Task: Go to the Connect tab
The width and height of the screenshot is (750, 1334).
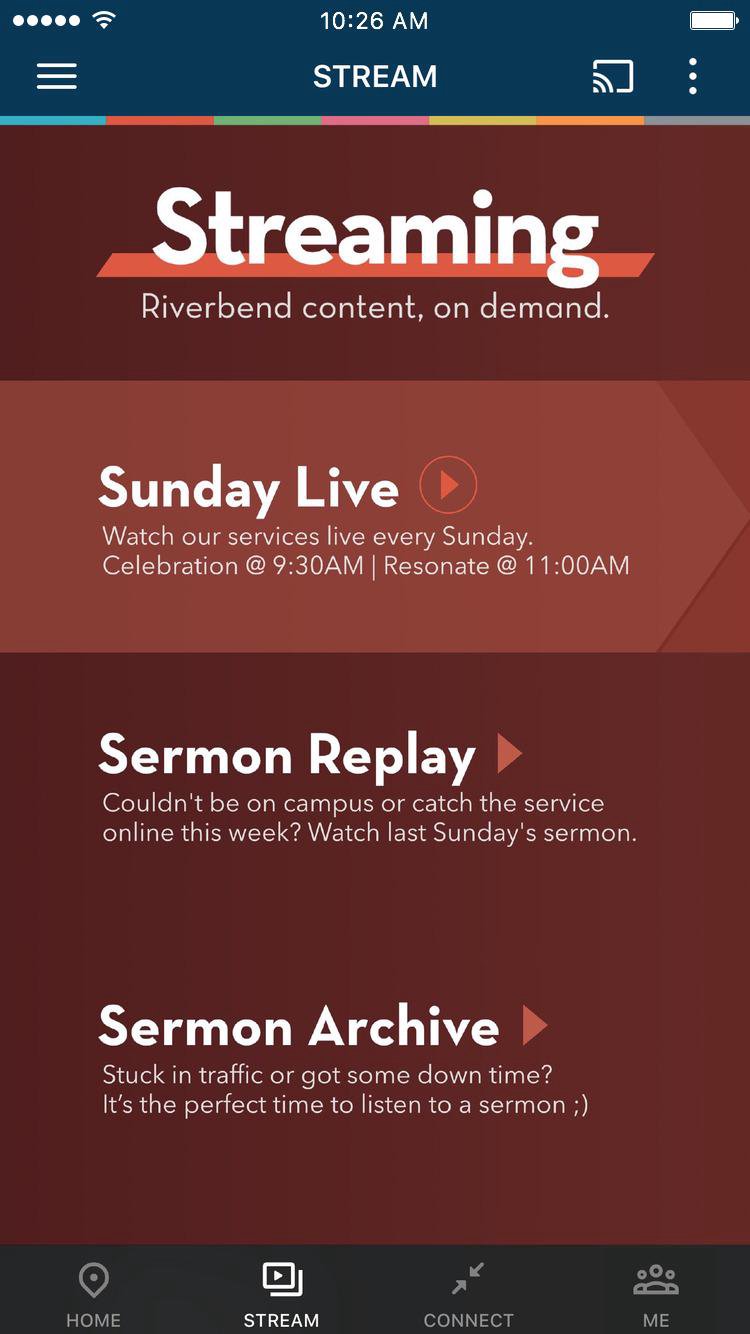Action: tap(468, 1294)
